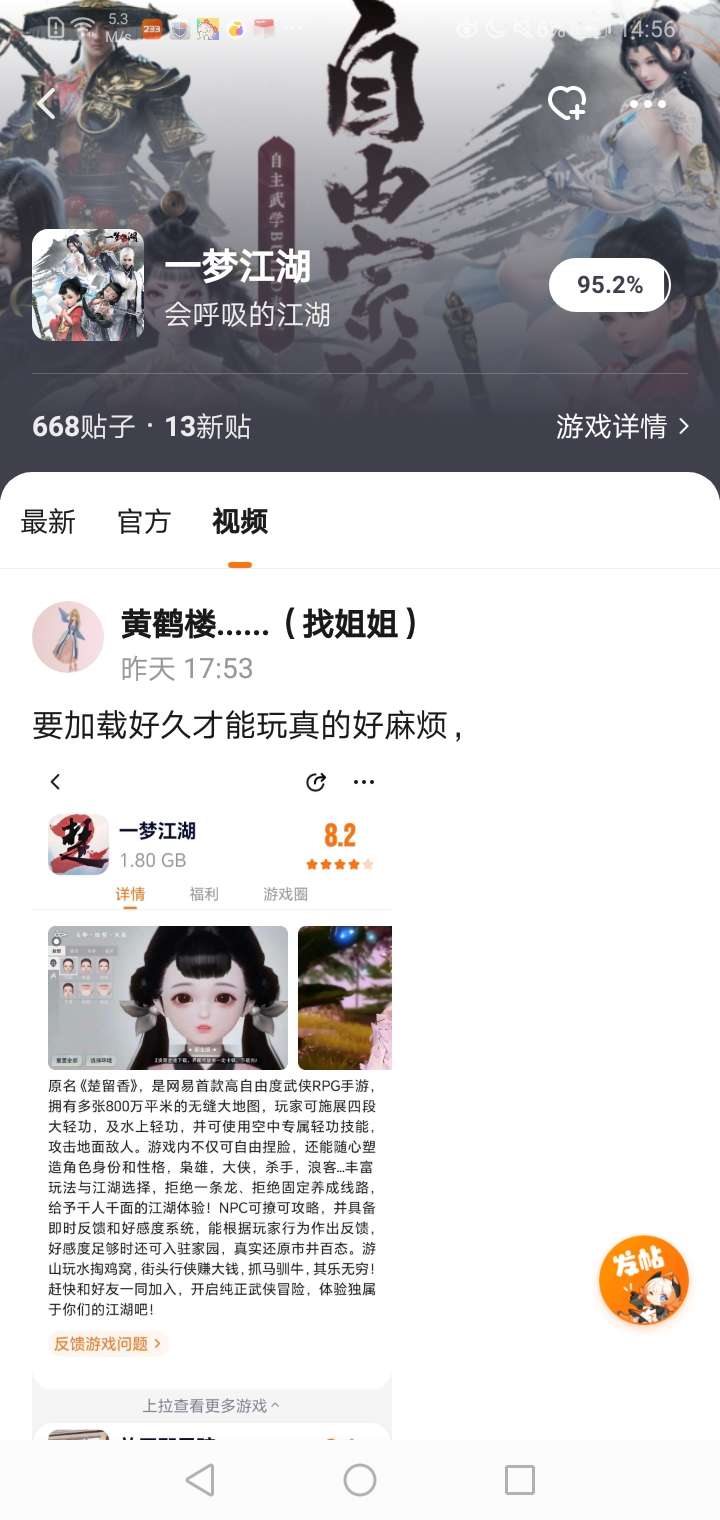Open the avatar of 黄鹤楼……(找姐姐)
Screen dimensions: 720x1520
pos(68,637)
